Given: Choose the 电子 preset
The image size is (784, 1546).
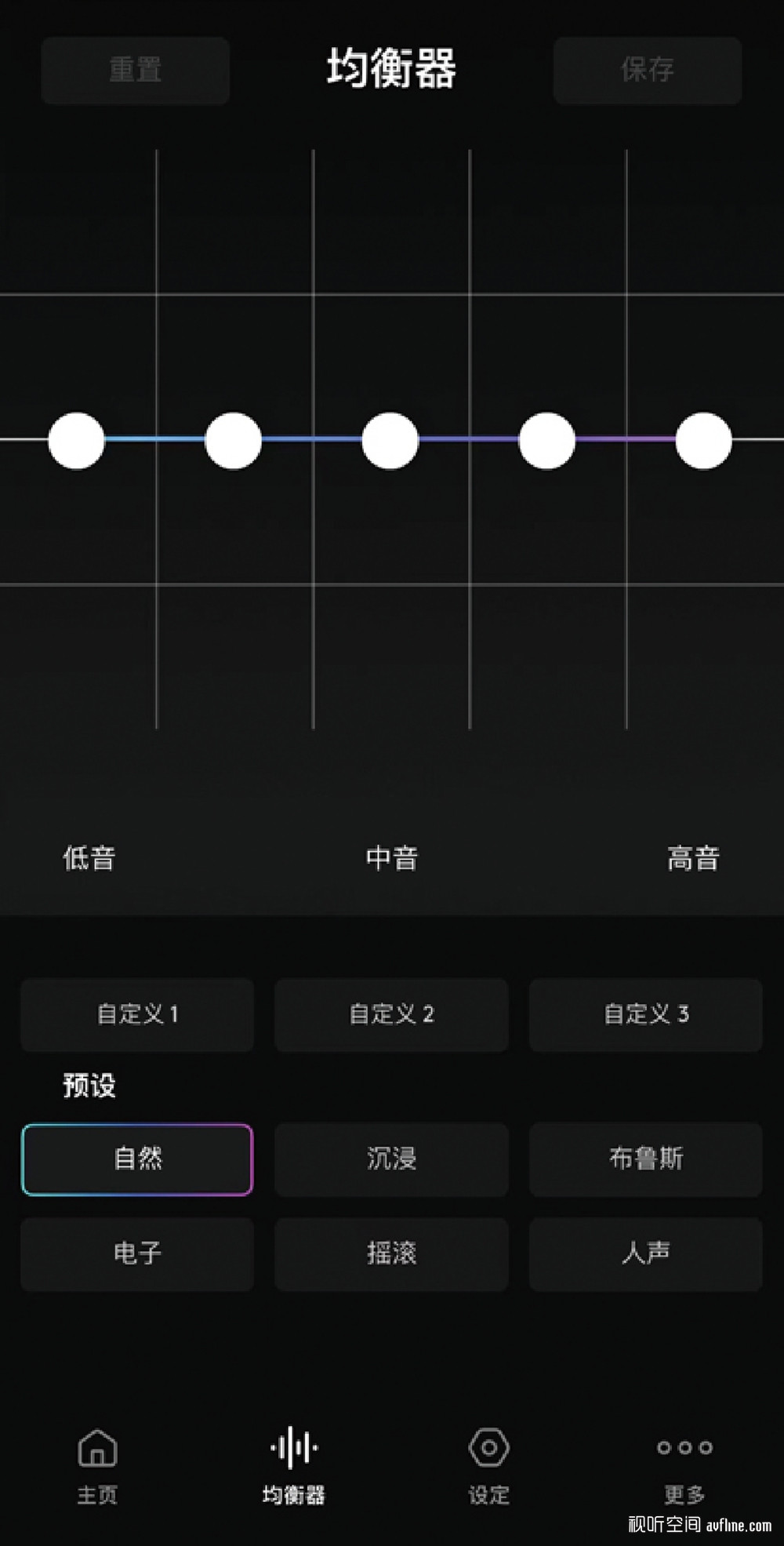Looking at the screenshot, I should tap(137, 1254).
